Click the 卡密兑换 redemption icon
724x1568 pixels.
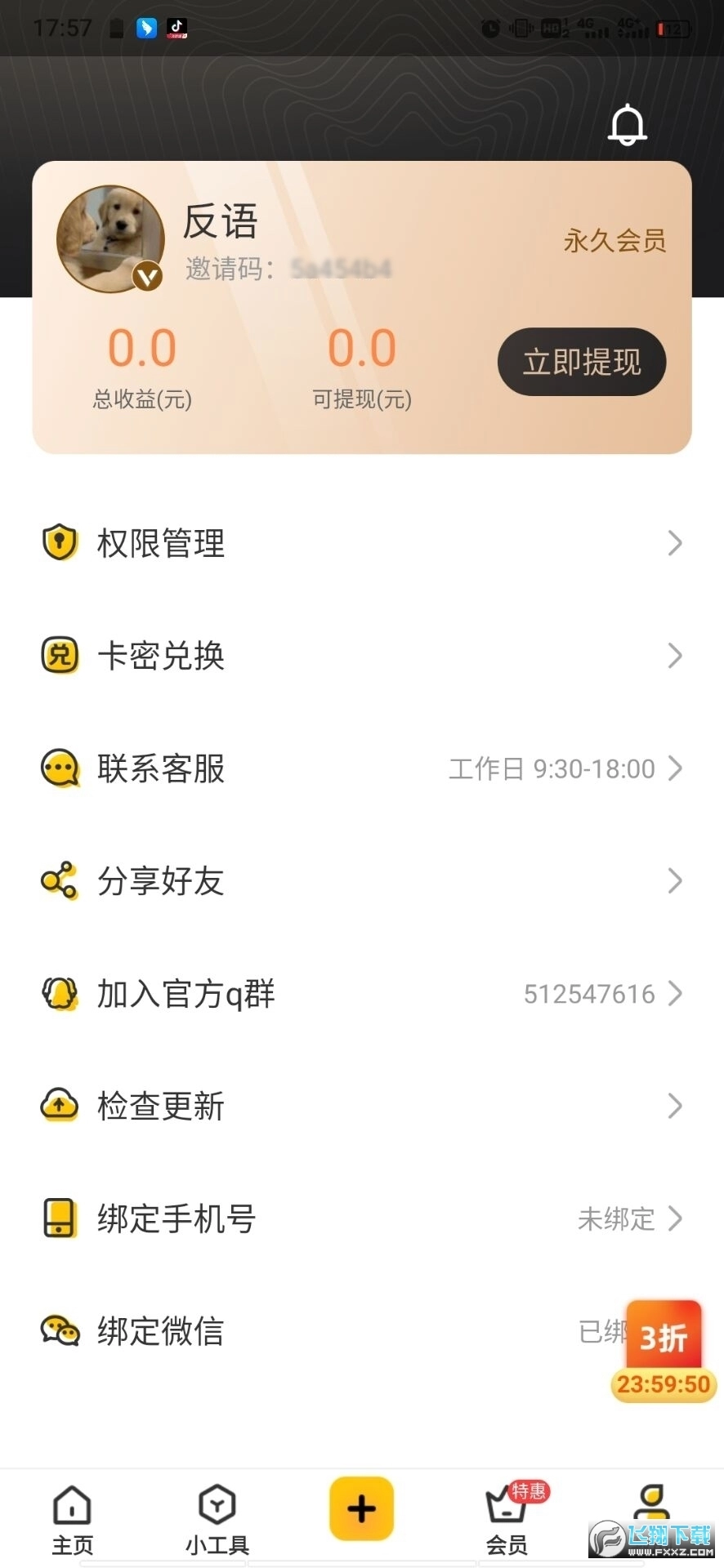59,655
